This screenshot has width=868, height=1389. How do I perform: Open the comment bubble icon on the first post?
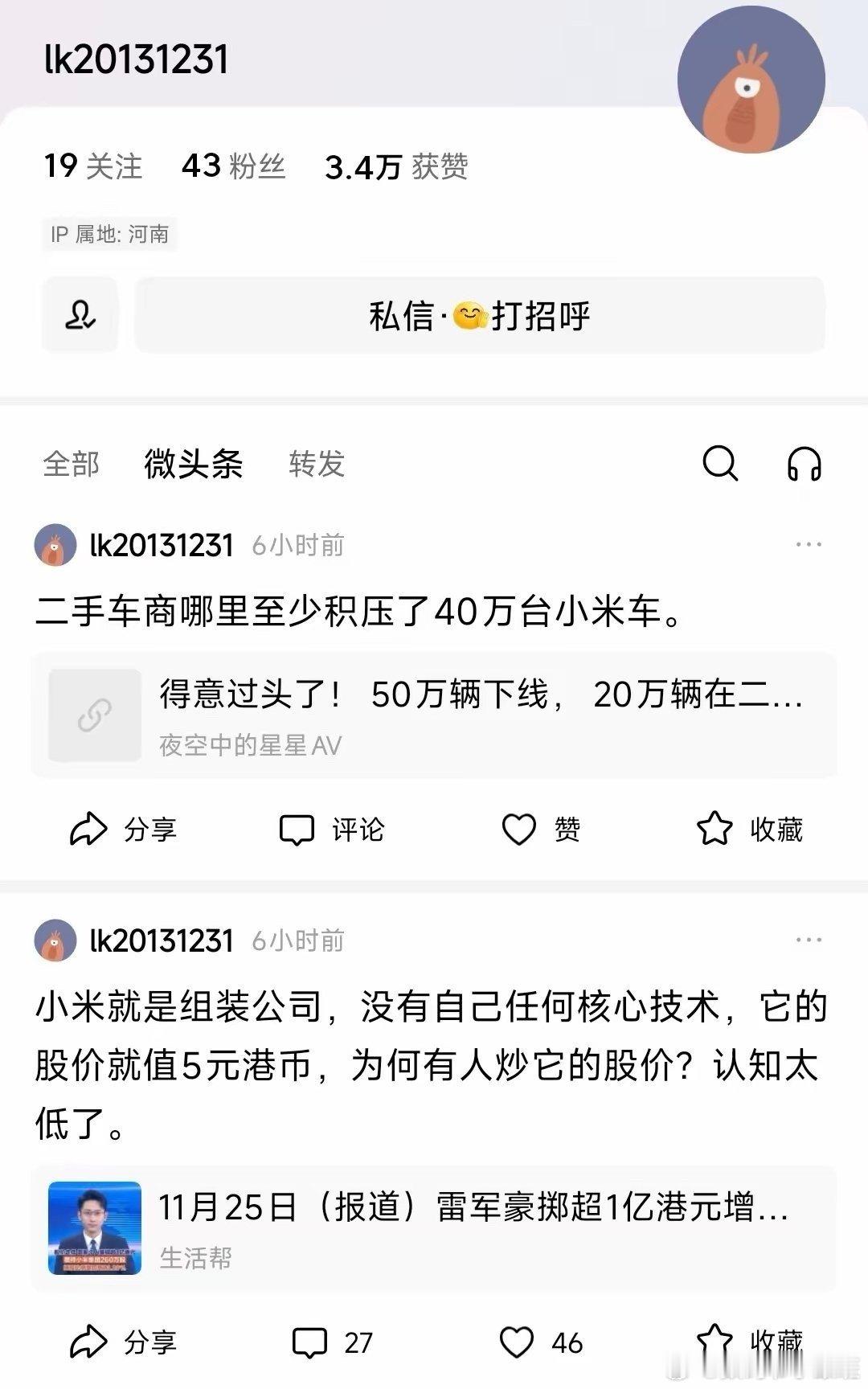(297, 830)
